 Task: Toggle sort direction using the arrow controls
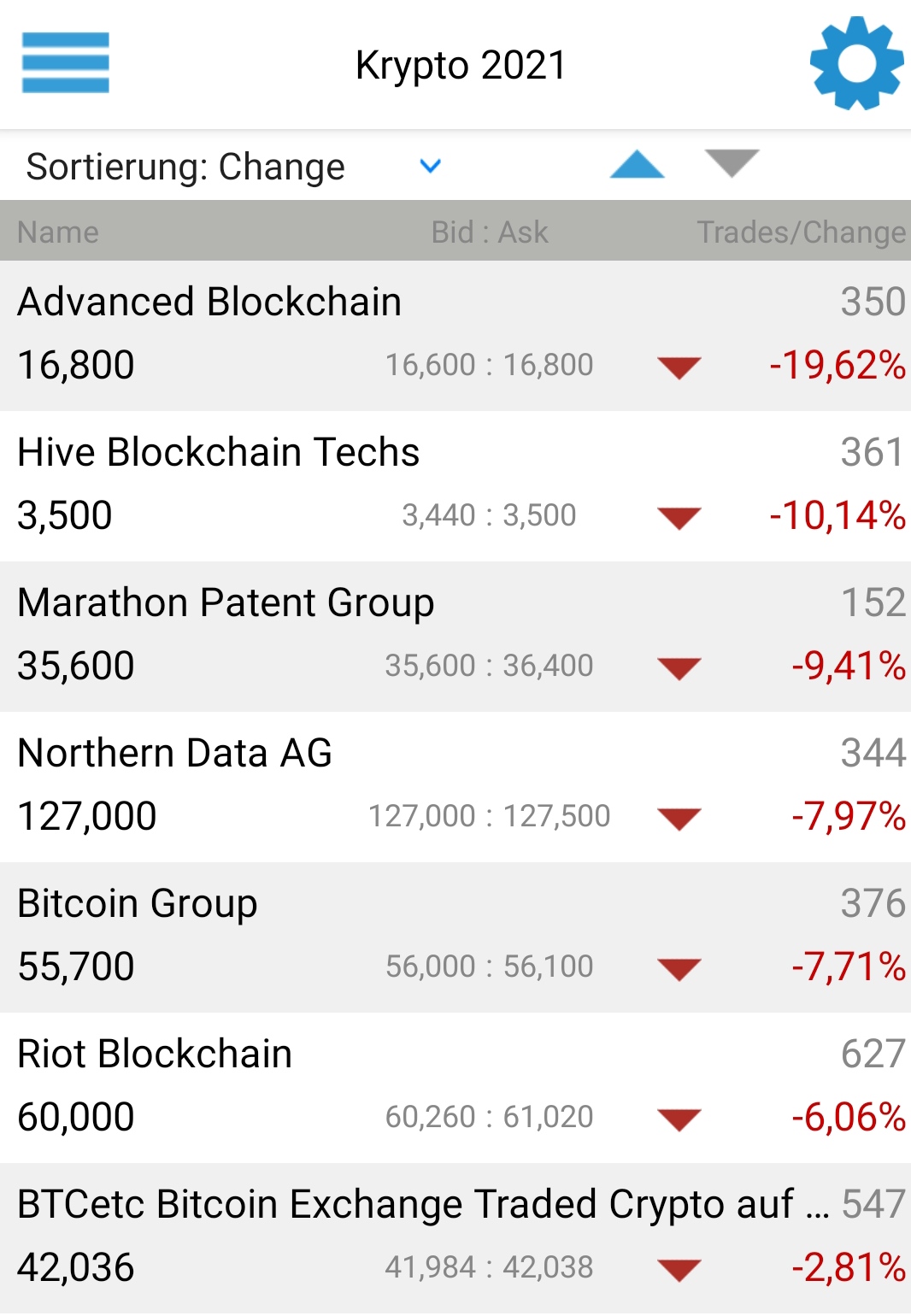coord(684,165)
